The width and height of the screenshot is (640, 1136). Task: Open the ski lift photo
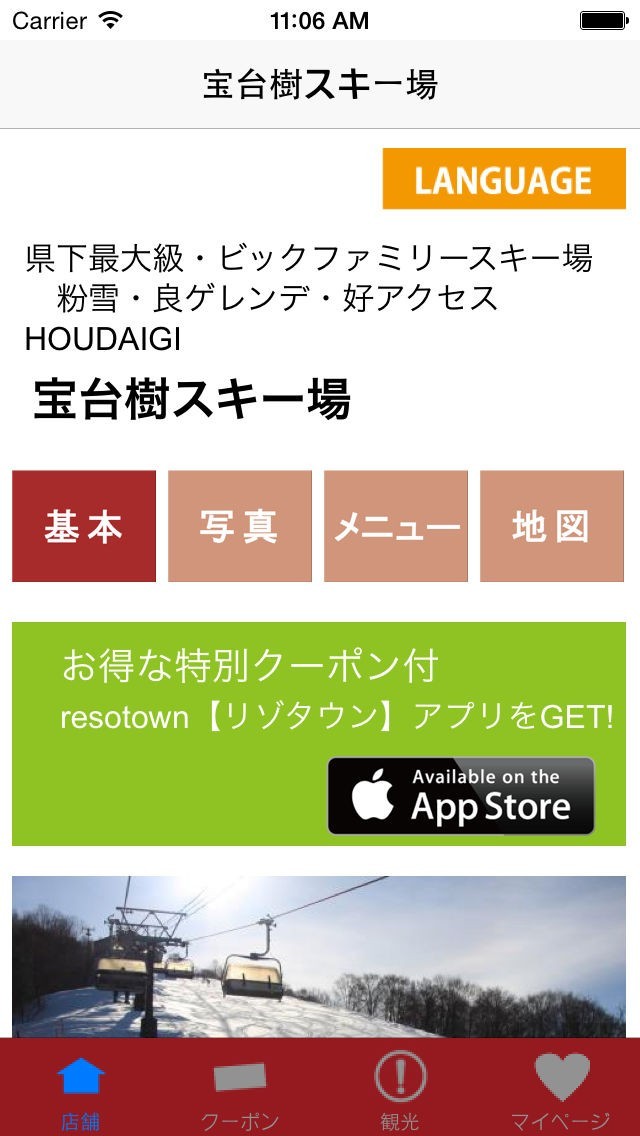point(319,957)
